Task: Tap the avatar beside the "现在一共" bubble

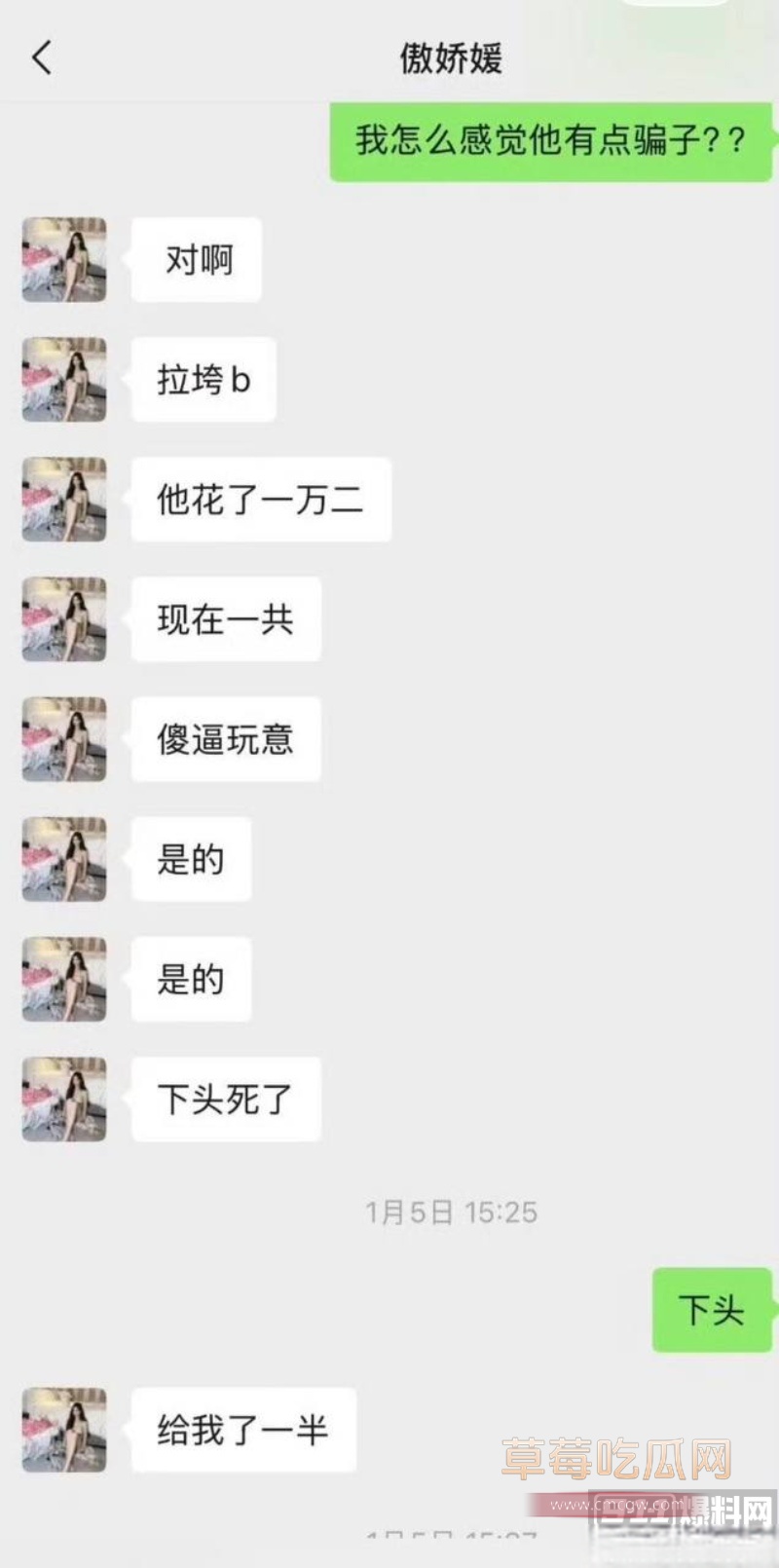Action: click(x=62, y=618)
